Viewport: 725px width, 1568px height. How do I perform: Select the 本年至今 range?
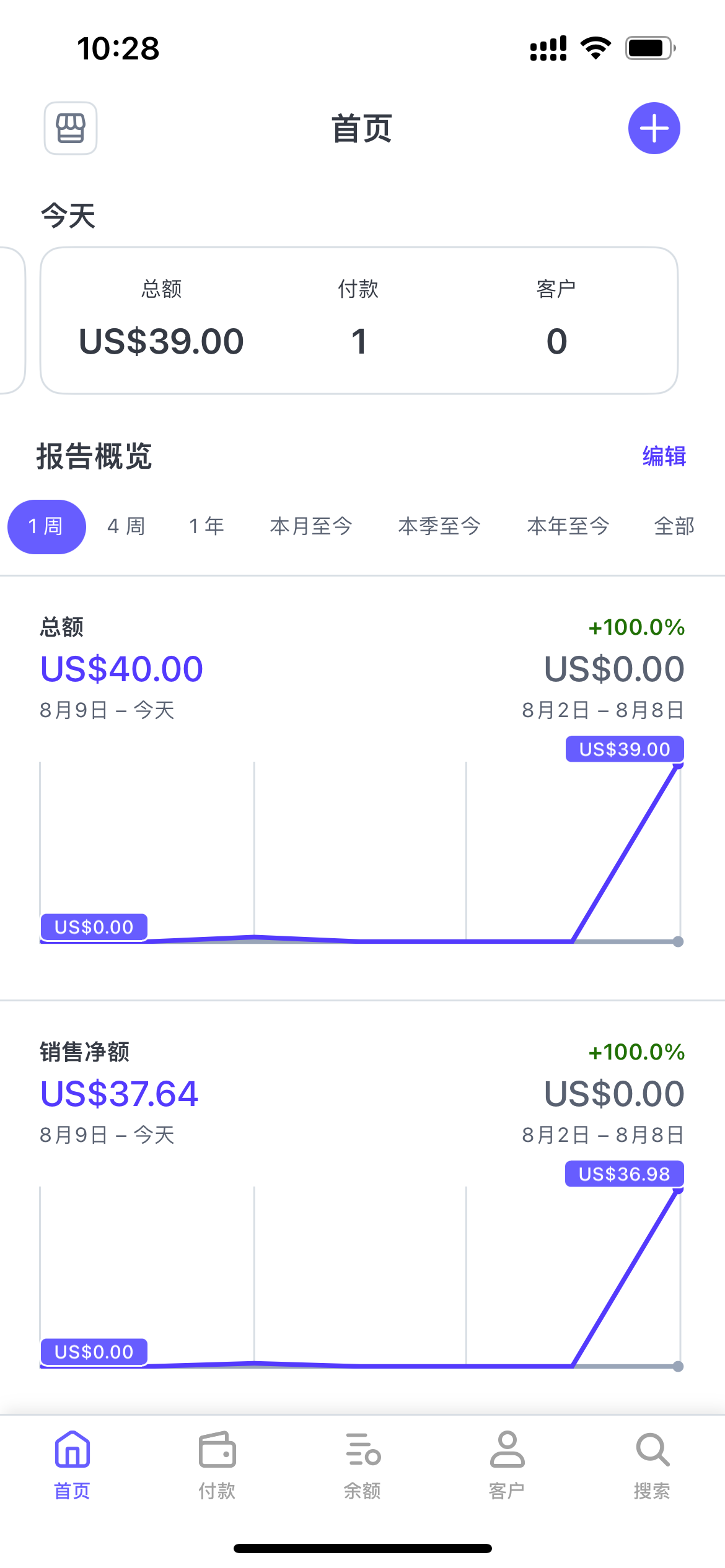[x=568, y=526]
